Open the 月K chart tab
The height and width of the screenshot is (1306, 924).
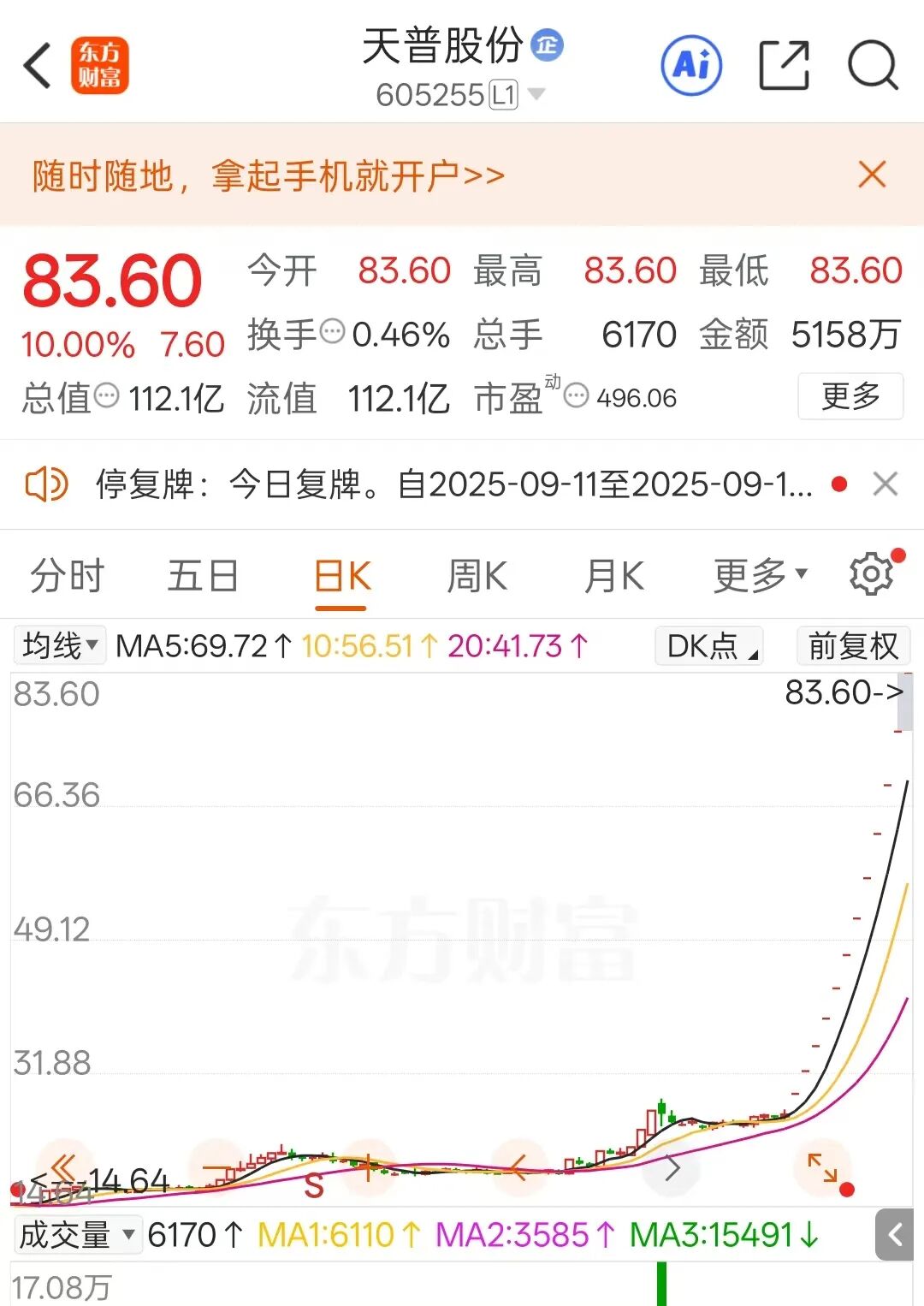pos(613,574)
